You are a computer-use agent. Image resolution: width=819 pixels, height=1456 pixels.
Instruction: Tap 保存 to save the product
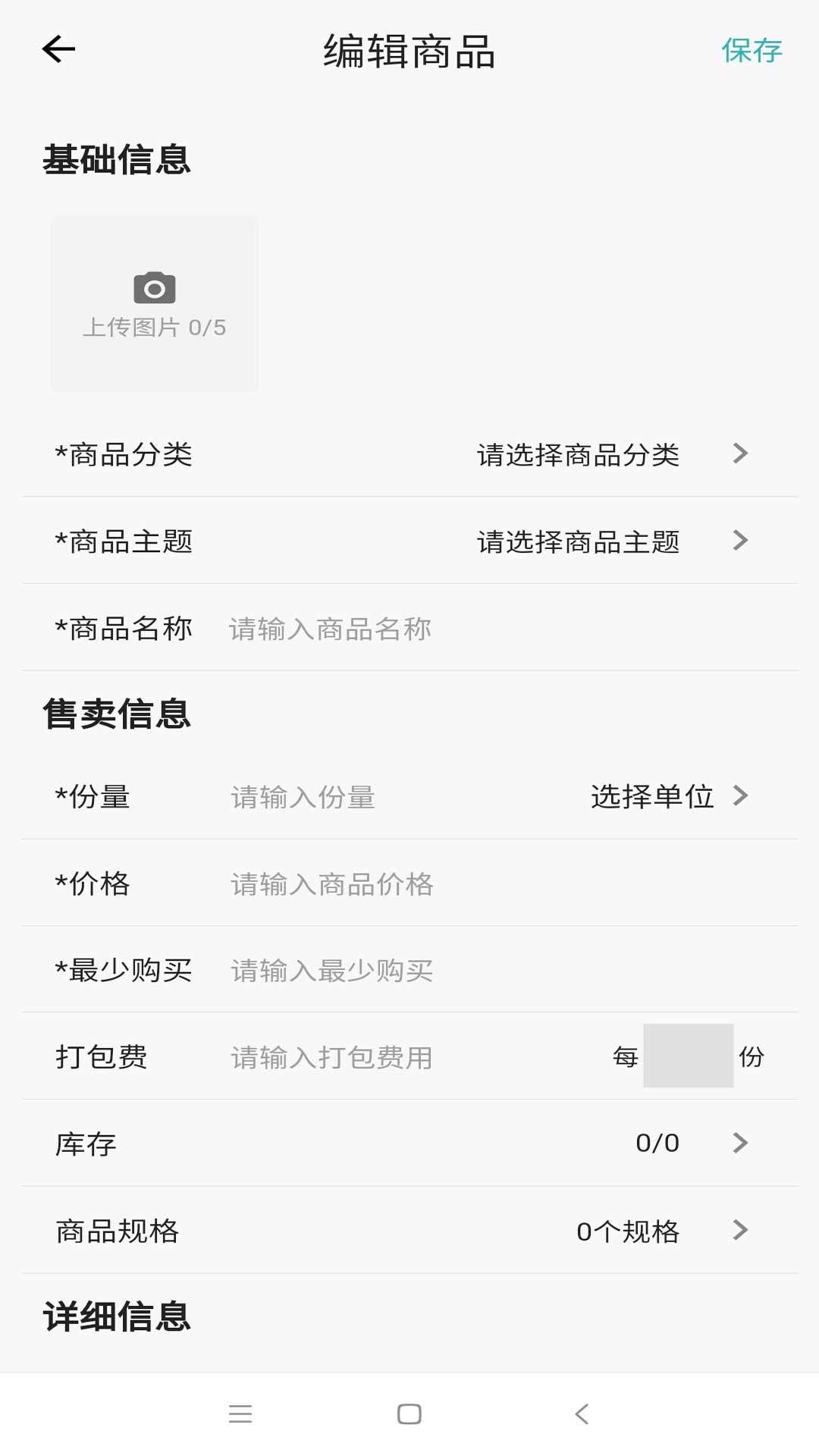point(751,51)
